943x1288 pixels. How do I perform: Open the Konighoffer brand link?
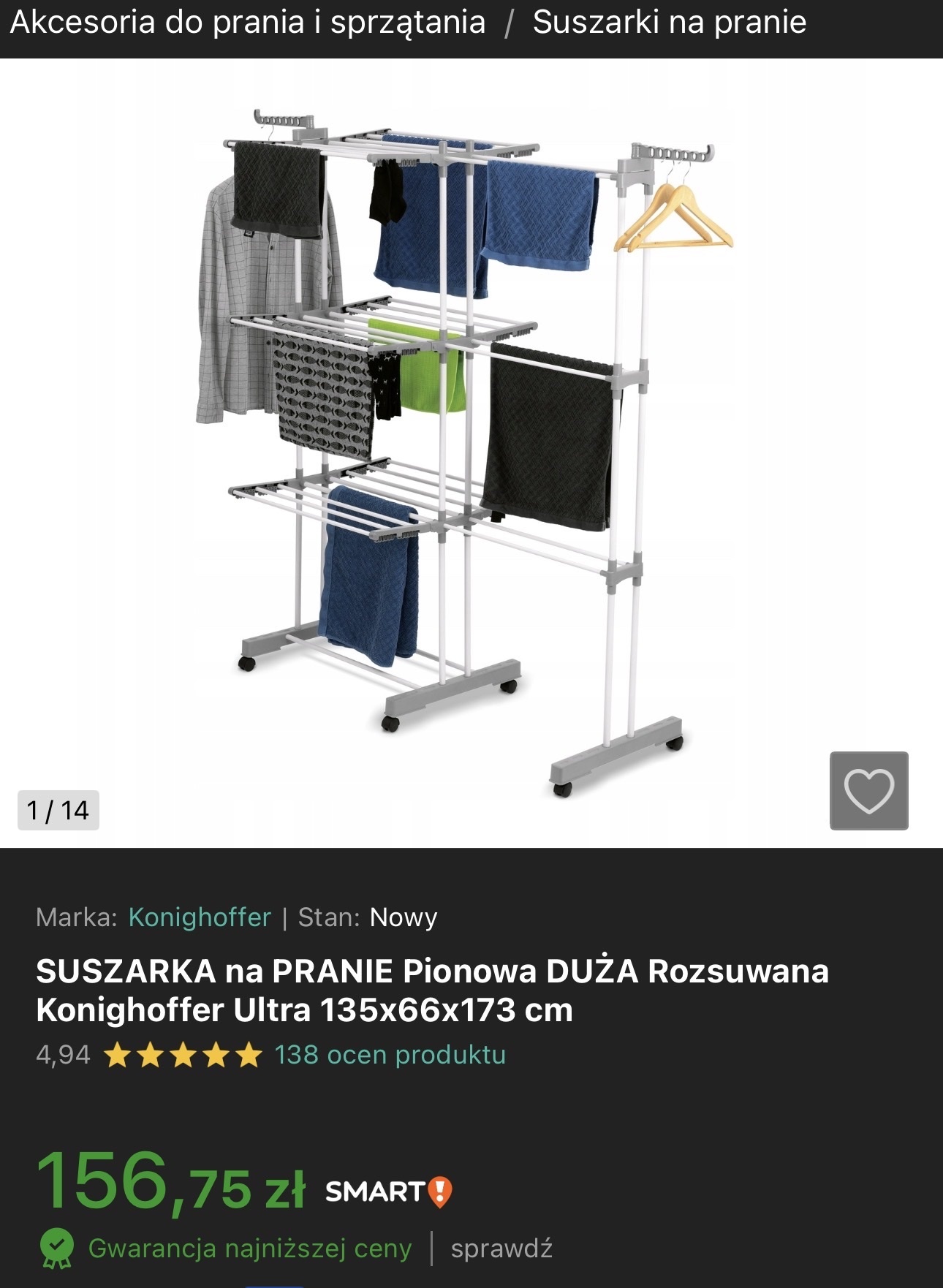point(200,917)
